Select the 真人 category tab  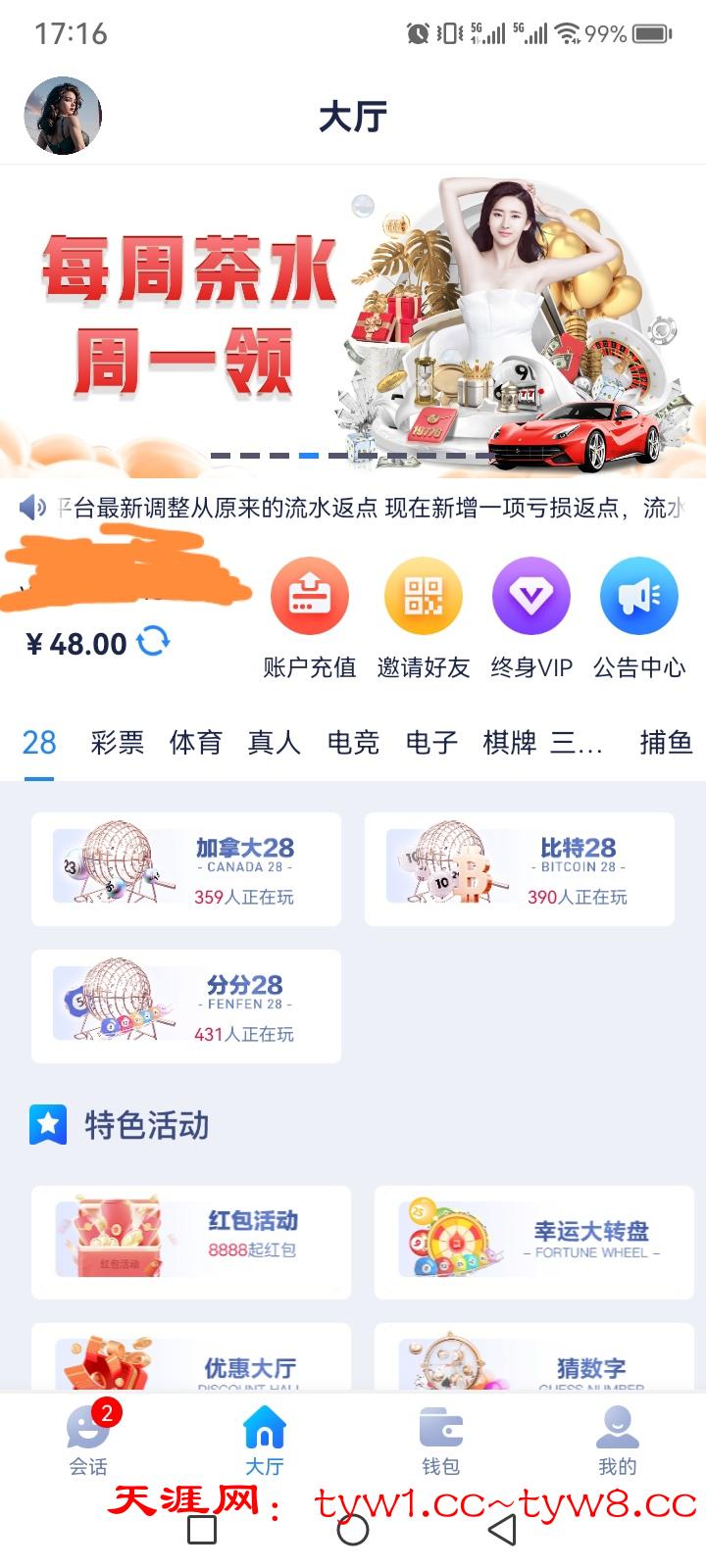(275, 743)
